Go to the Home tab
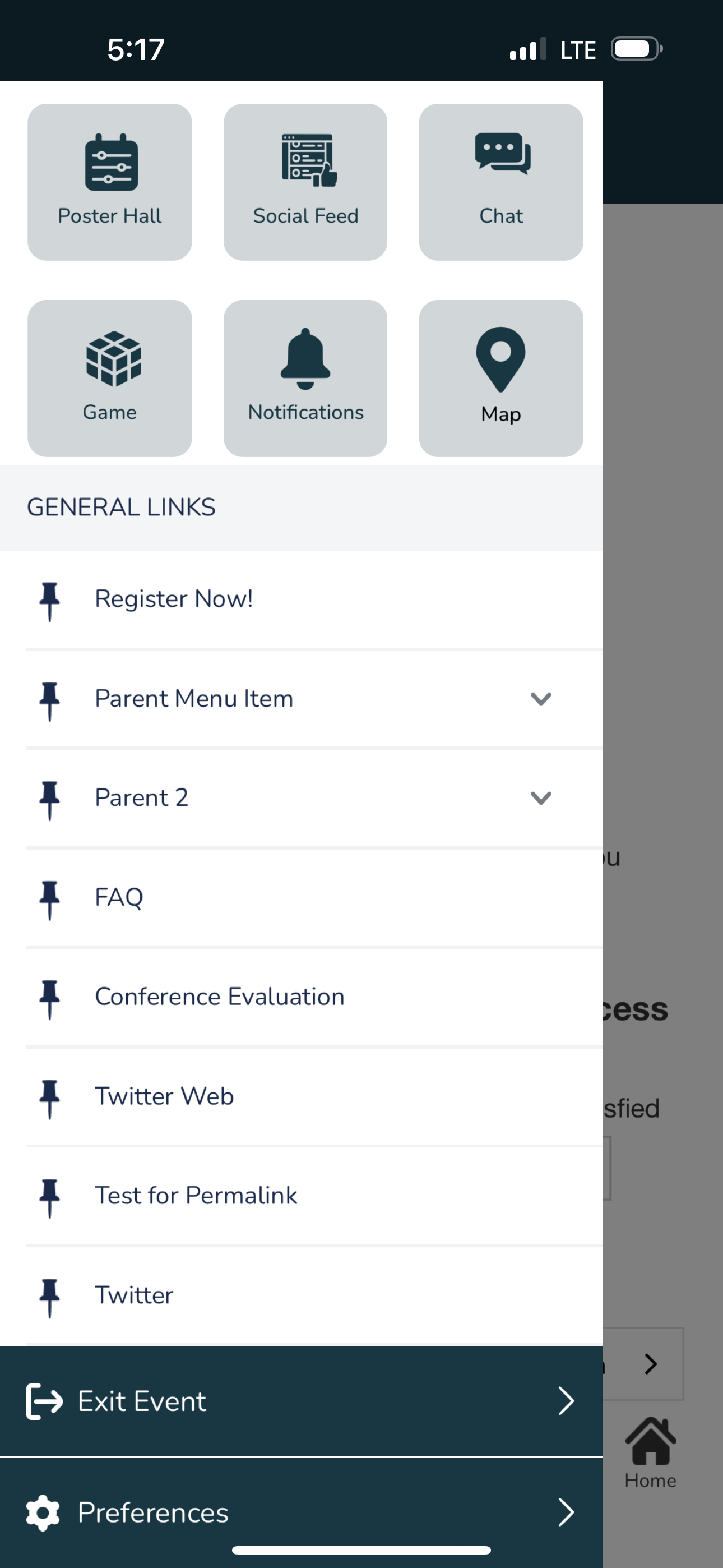Viewport: 723px width, 1568px height. coord(651,1453)
